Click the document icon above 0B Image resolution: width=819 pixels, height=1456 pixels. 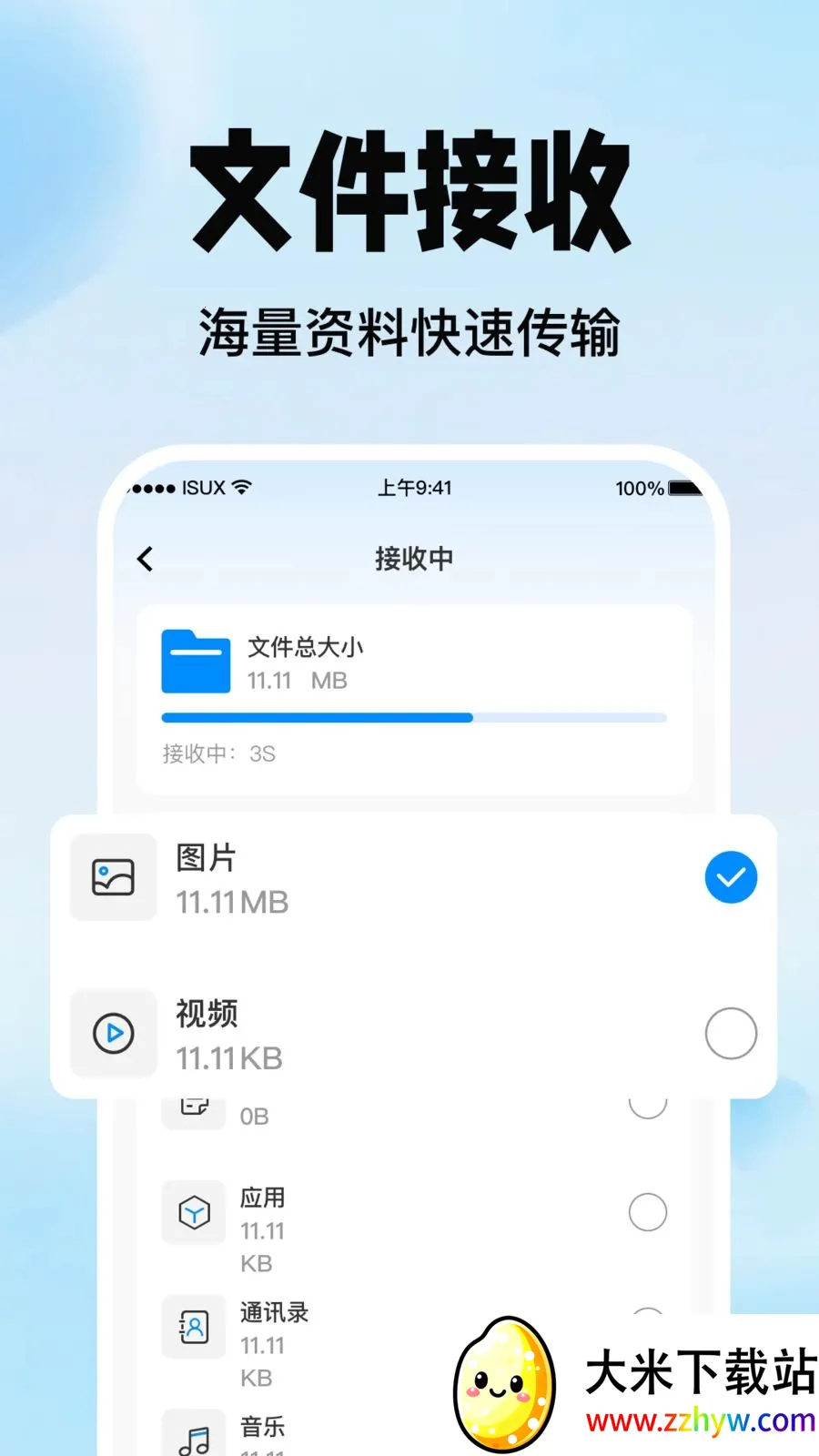coord(193,1101)
